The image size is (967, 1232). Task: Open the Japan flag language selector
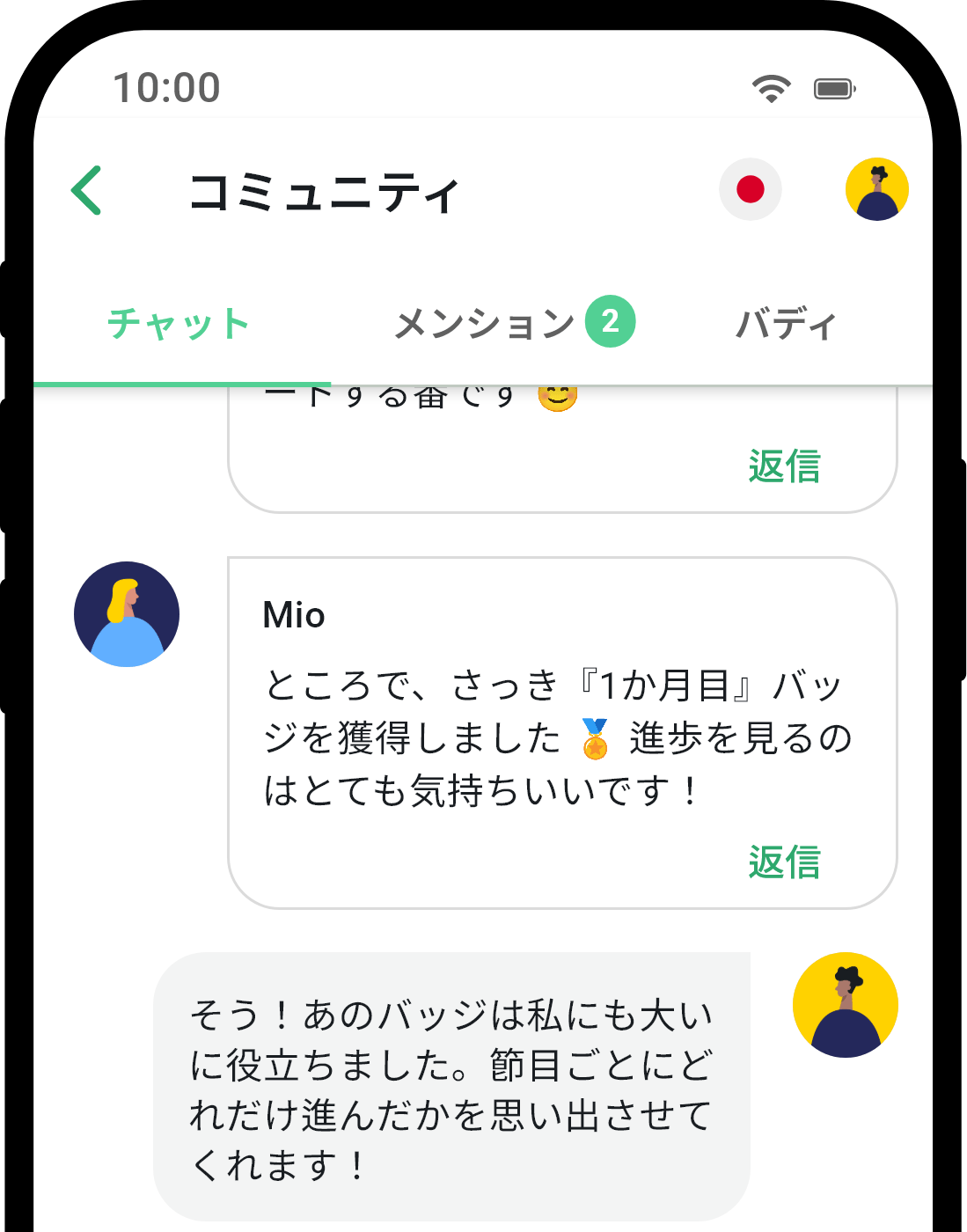tap(750, 189)
